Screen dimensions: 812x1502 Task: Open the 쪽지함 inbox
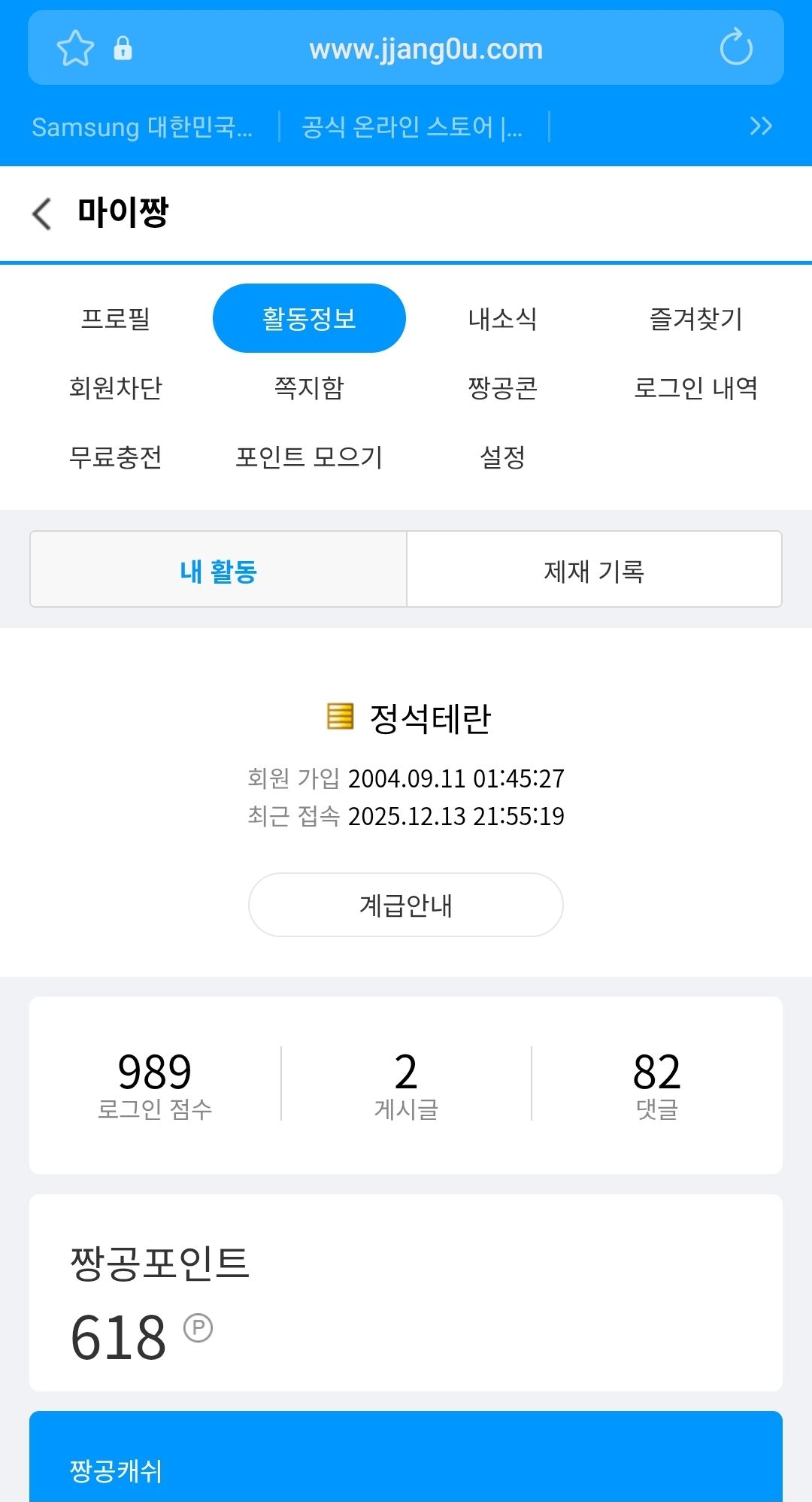(309, 388)
